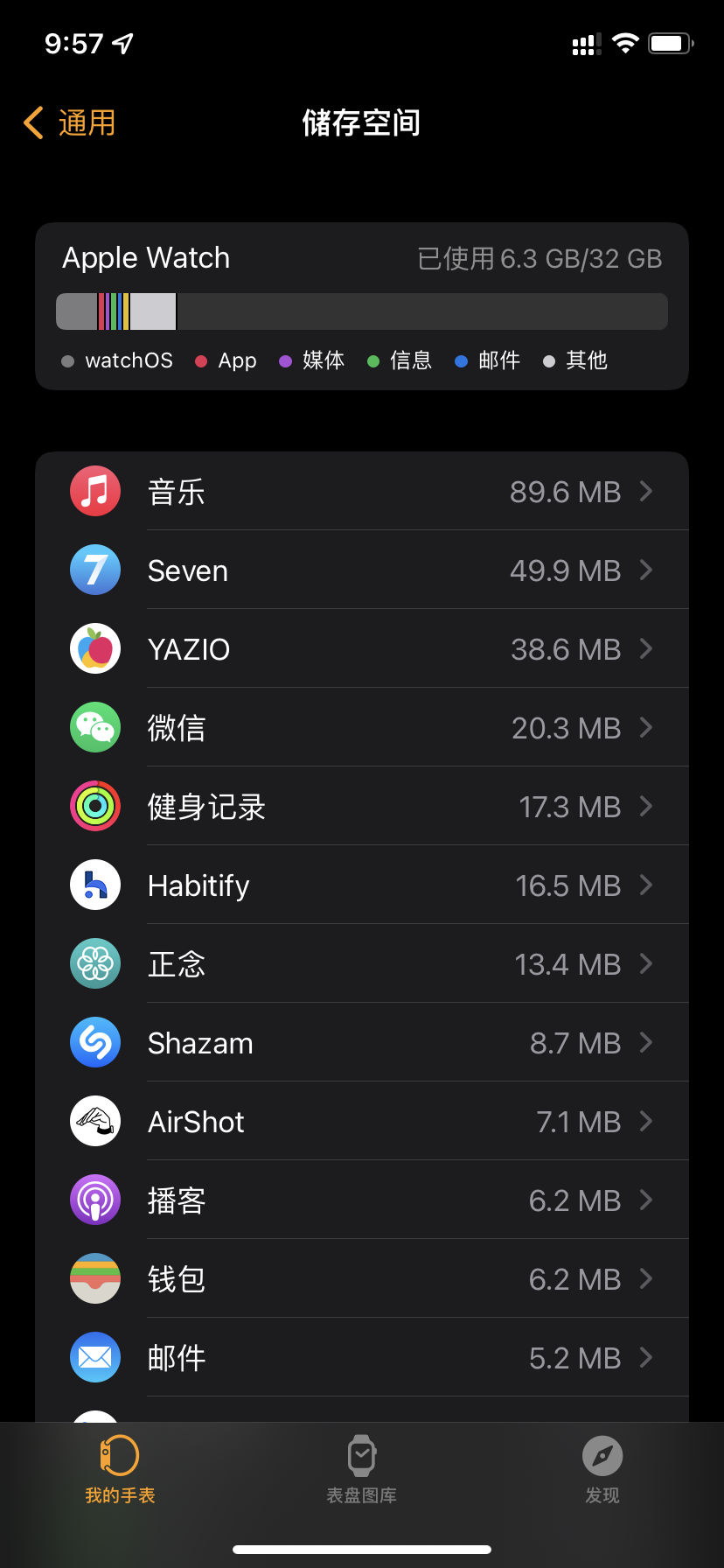Tap the 邮件 storage row
Viewport: 724px width, 1568px height.
click(362, 1358)
